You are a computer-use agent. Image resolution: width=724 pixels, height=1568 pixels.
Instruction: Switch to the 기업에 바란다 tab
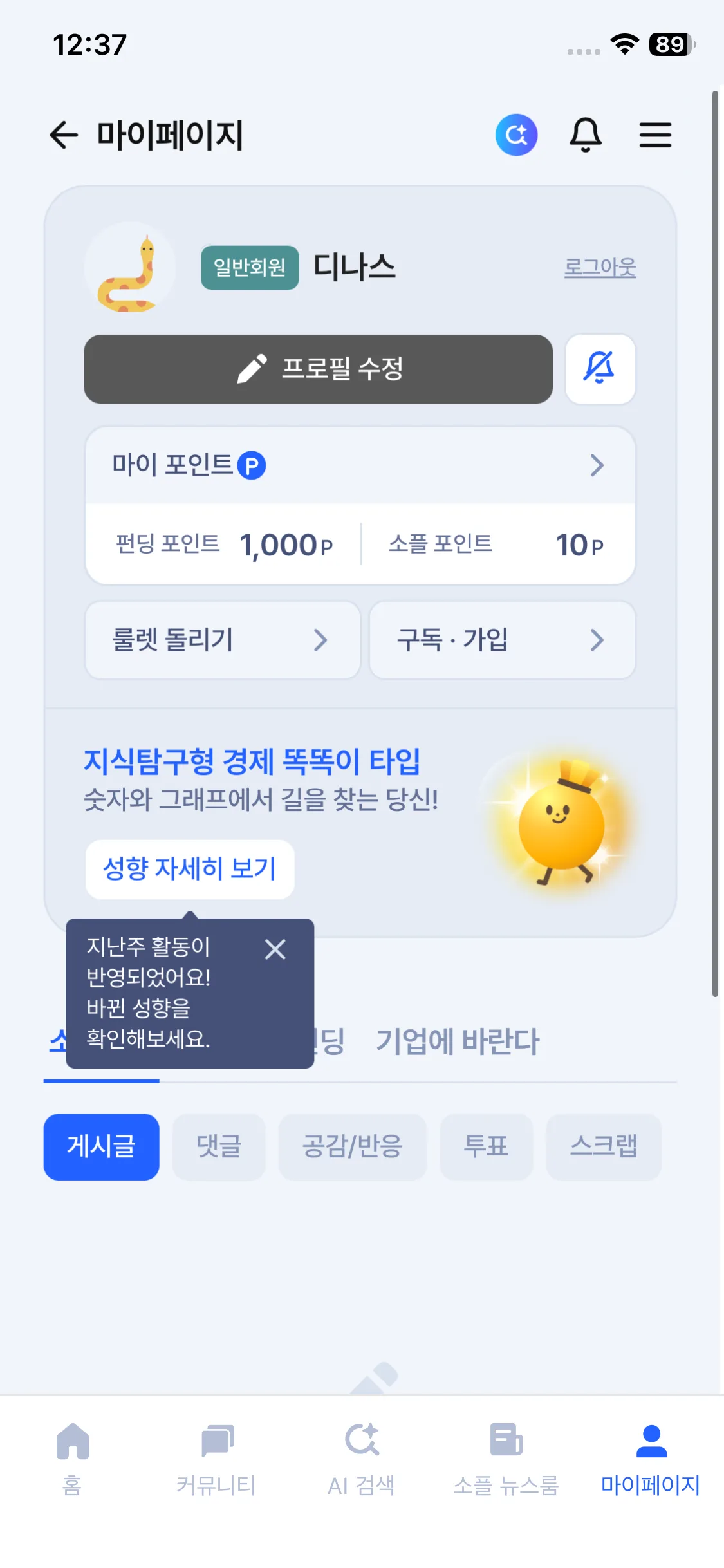[458, 1041]
